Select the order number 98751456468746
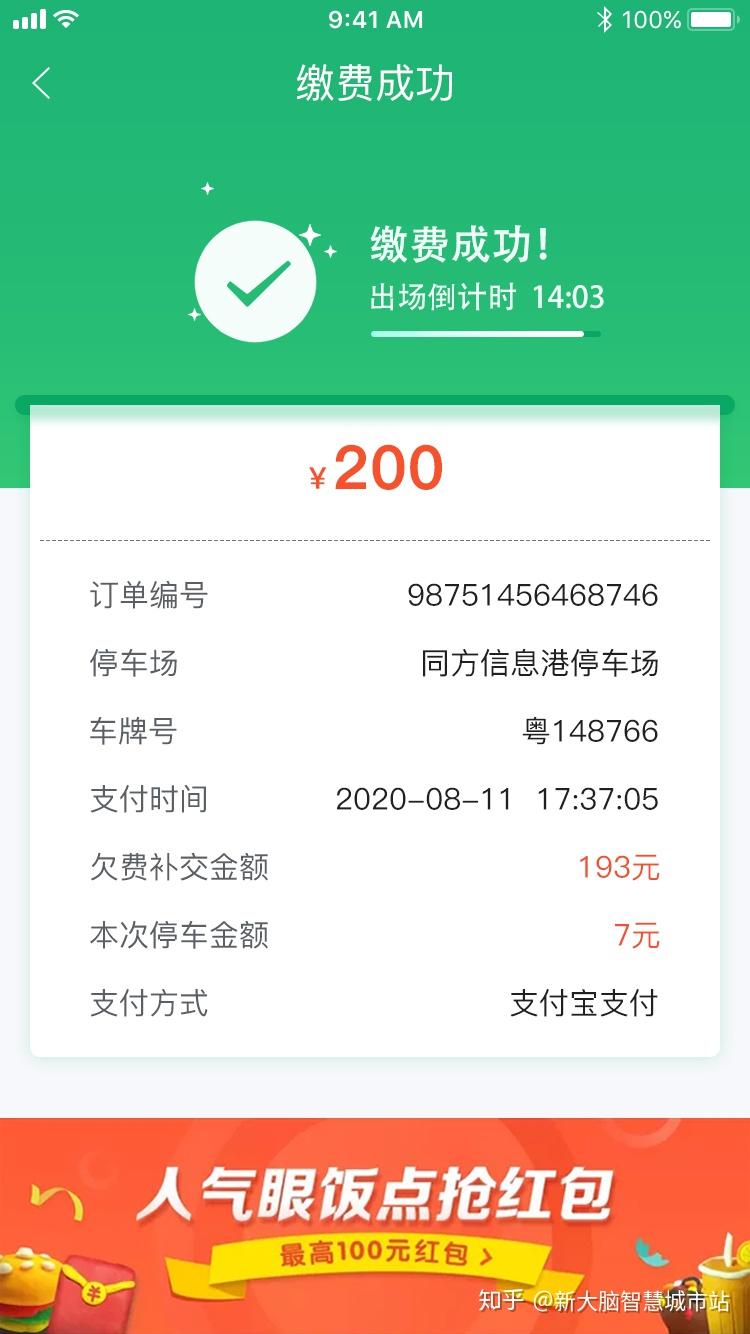This screenshot has width=750, height=1334. [533, 595]
